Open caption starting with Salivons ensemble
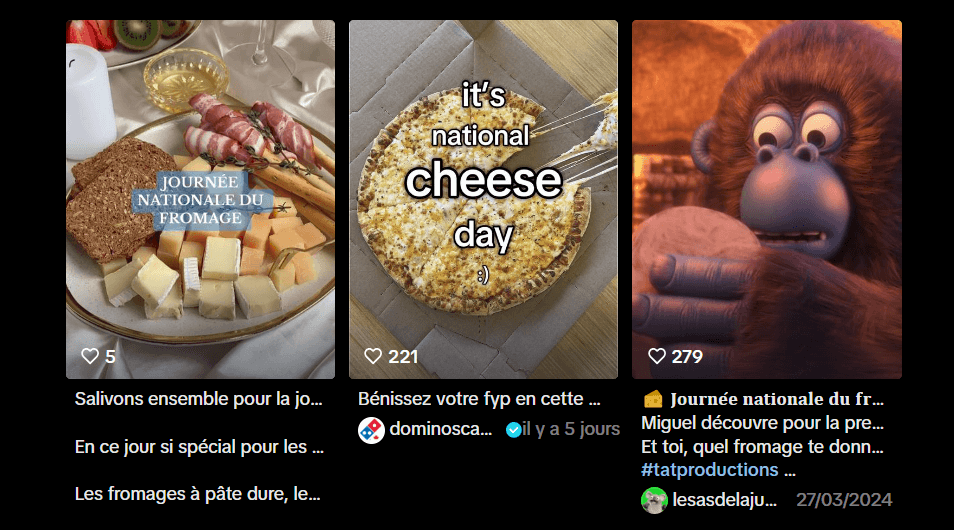 pos(199,399)
